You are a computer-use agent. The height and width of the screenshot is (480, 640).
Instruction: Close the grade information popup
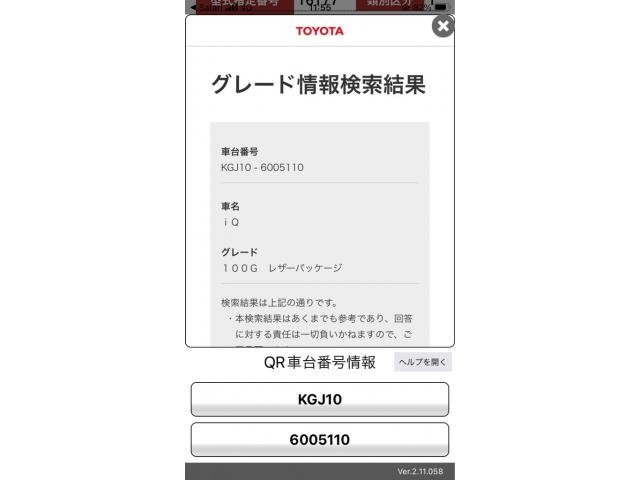pyautogui.click(x=442, y=26)
